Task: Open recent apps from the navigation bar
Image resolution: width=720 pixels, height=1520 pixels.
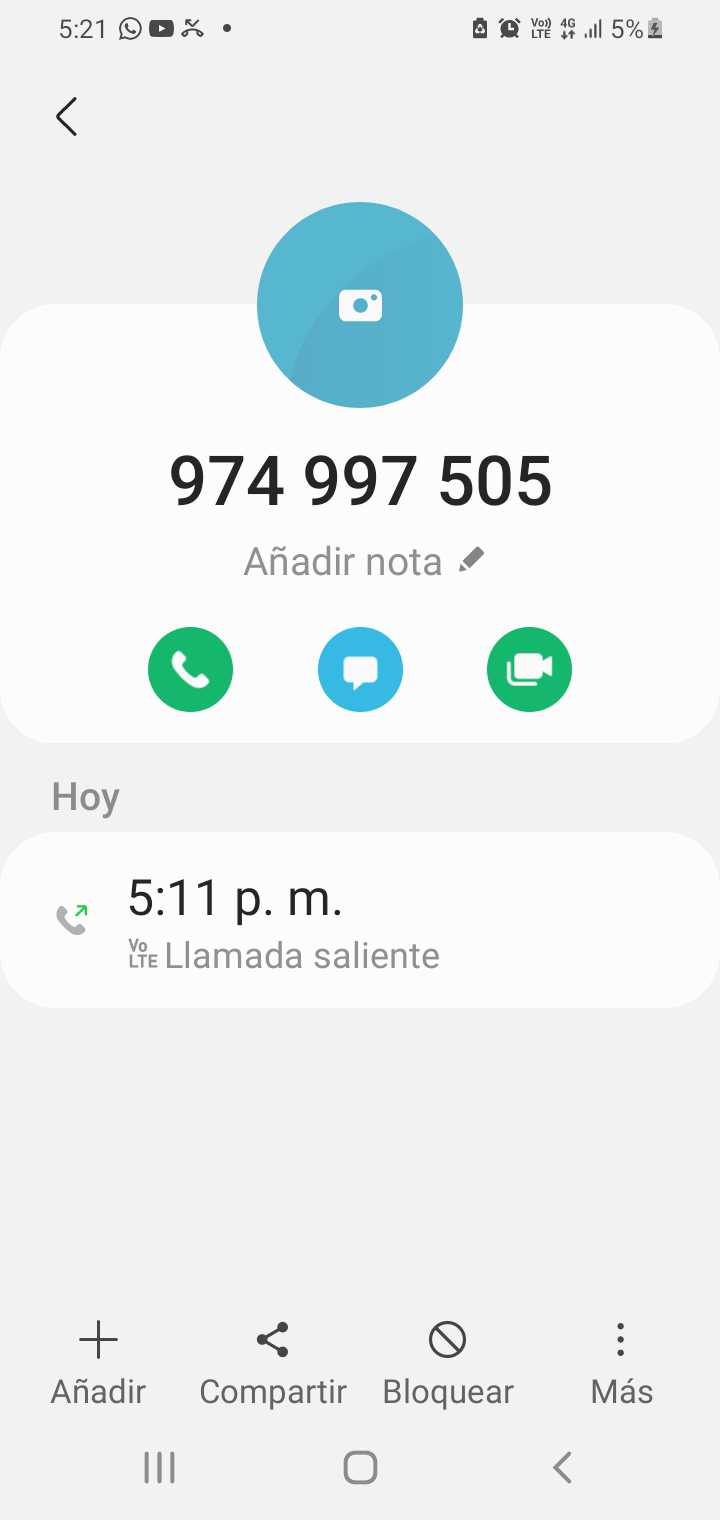Action: pyautogui.click(x=160, y=1468)
